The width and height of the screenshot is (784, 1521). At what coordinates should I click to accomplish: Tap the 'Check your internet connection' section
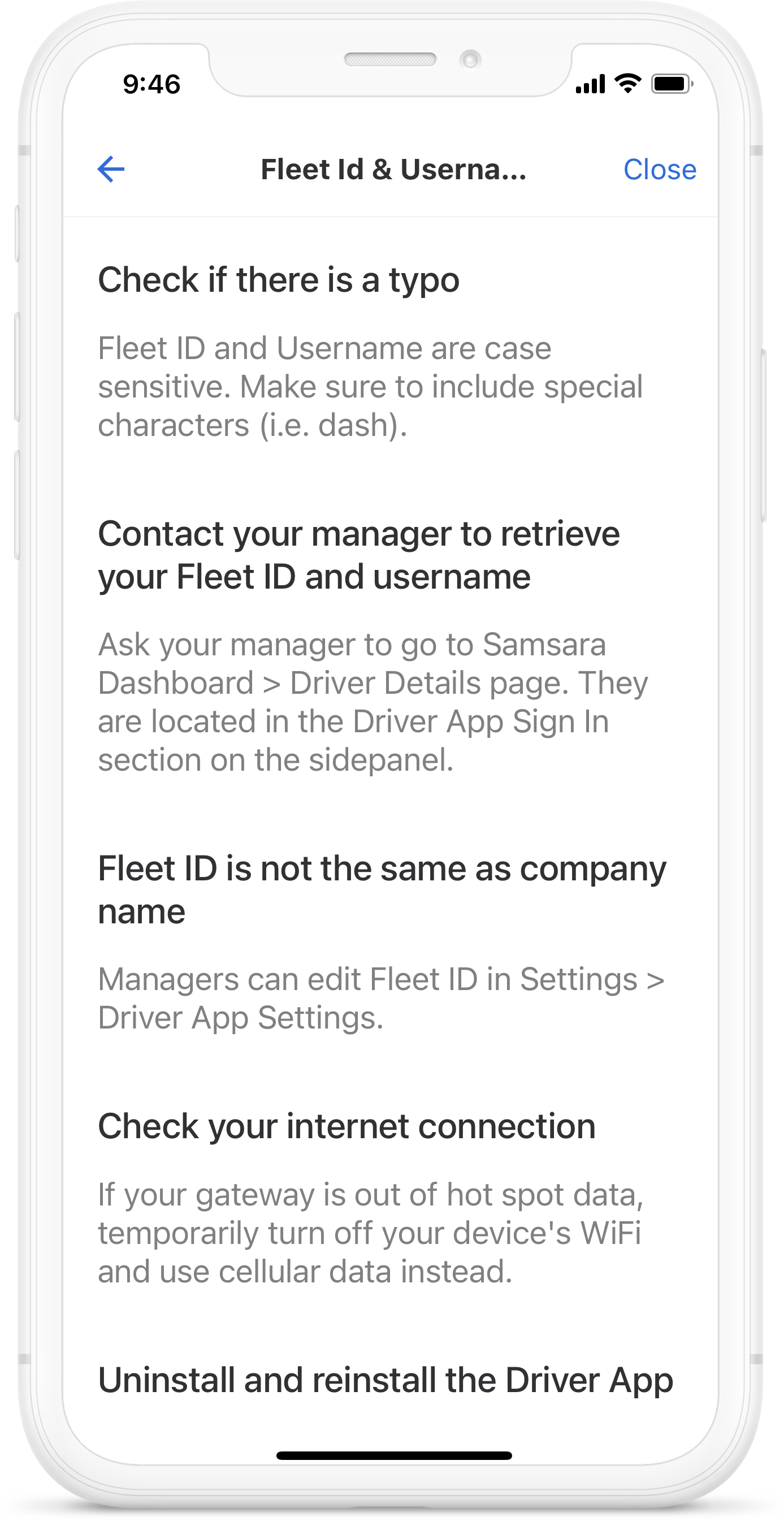point(347,1125)
